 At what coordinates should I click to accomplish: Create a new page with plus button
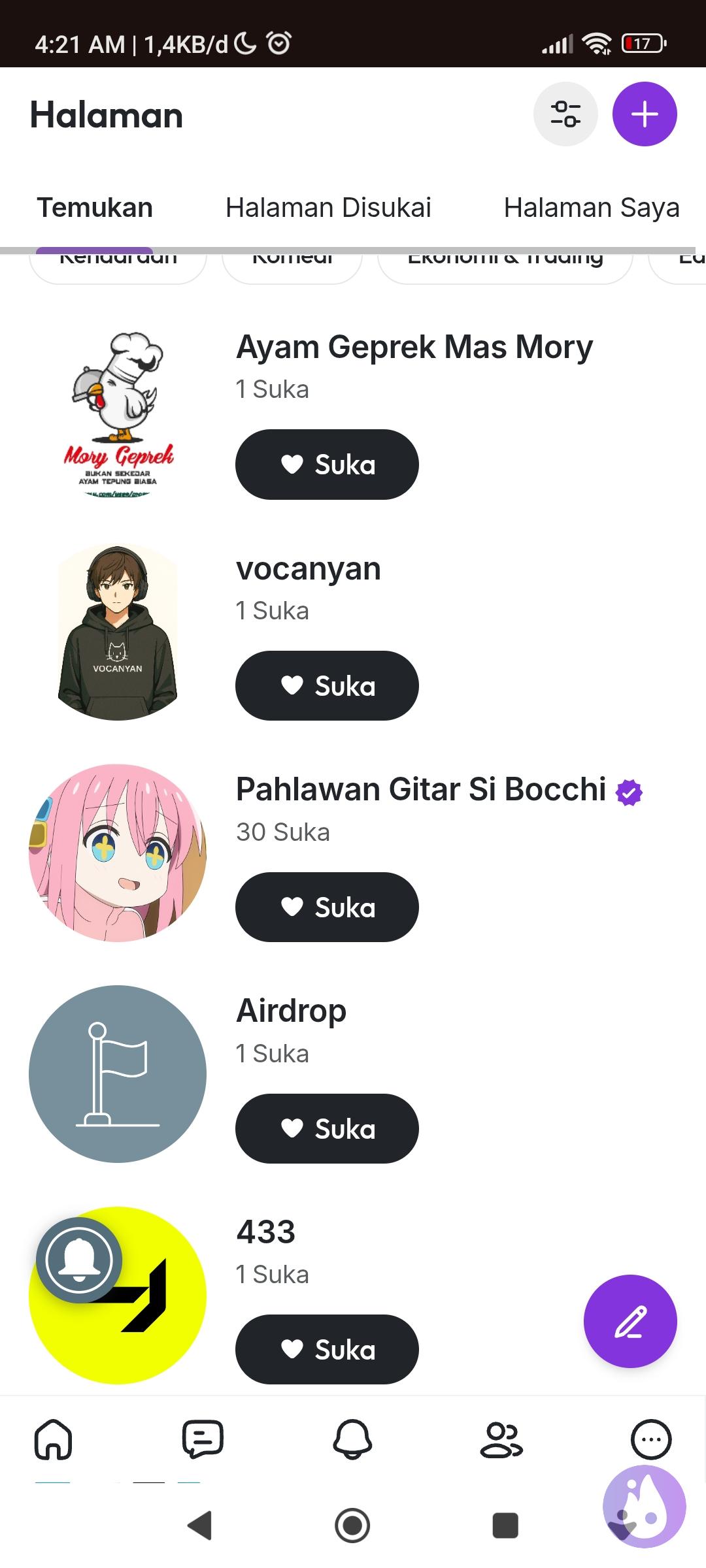tap(644, 114)
